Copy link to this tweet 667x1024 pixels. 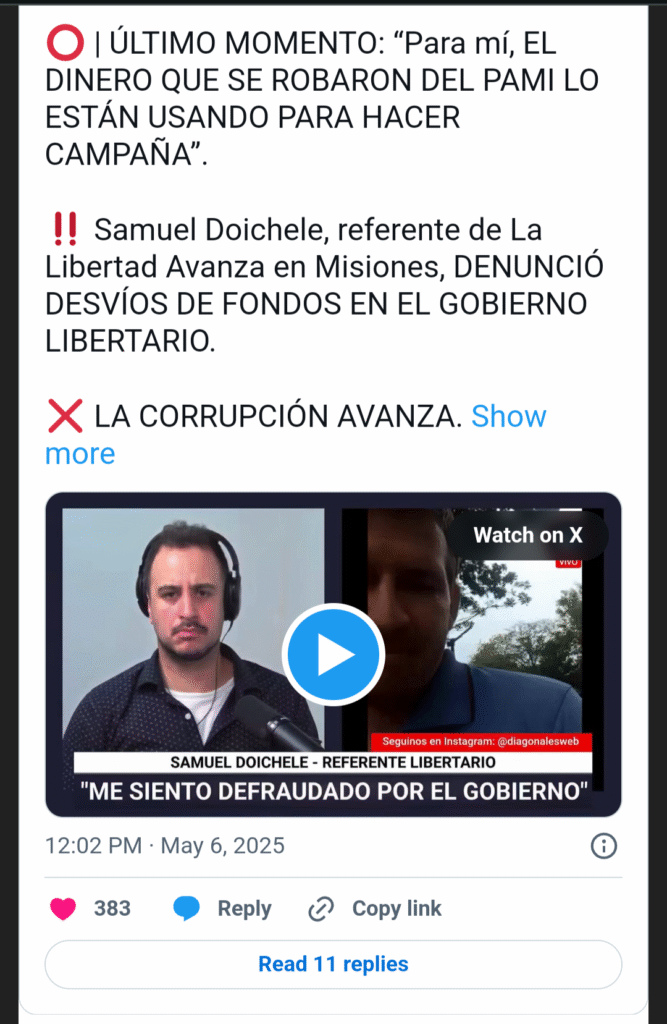(375, 908)
